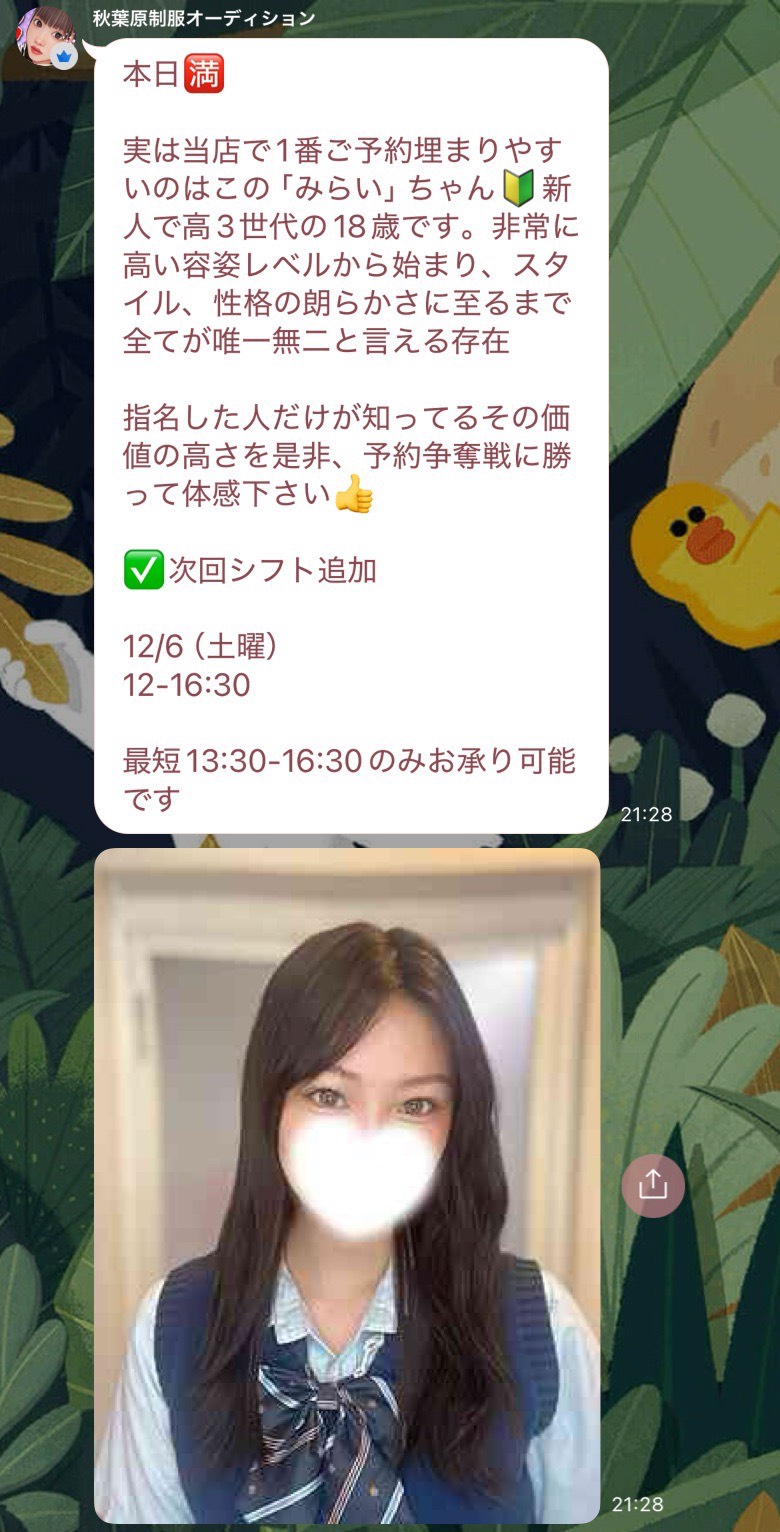Open the 秋葉原制服オーディション sender avatar
The height and width of the screenshot is (1532, 780).
[46, 33]
